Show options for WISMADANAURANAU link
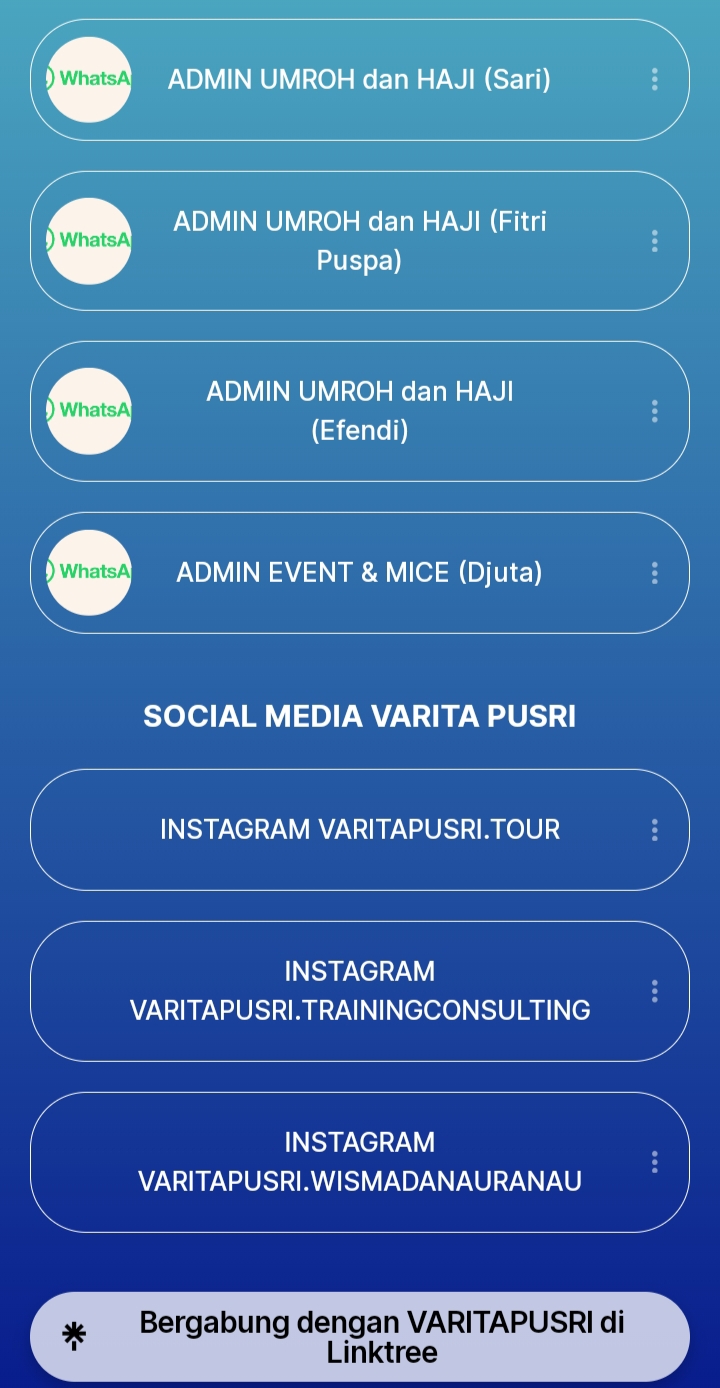 pos(654,1162)
